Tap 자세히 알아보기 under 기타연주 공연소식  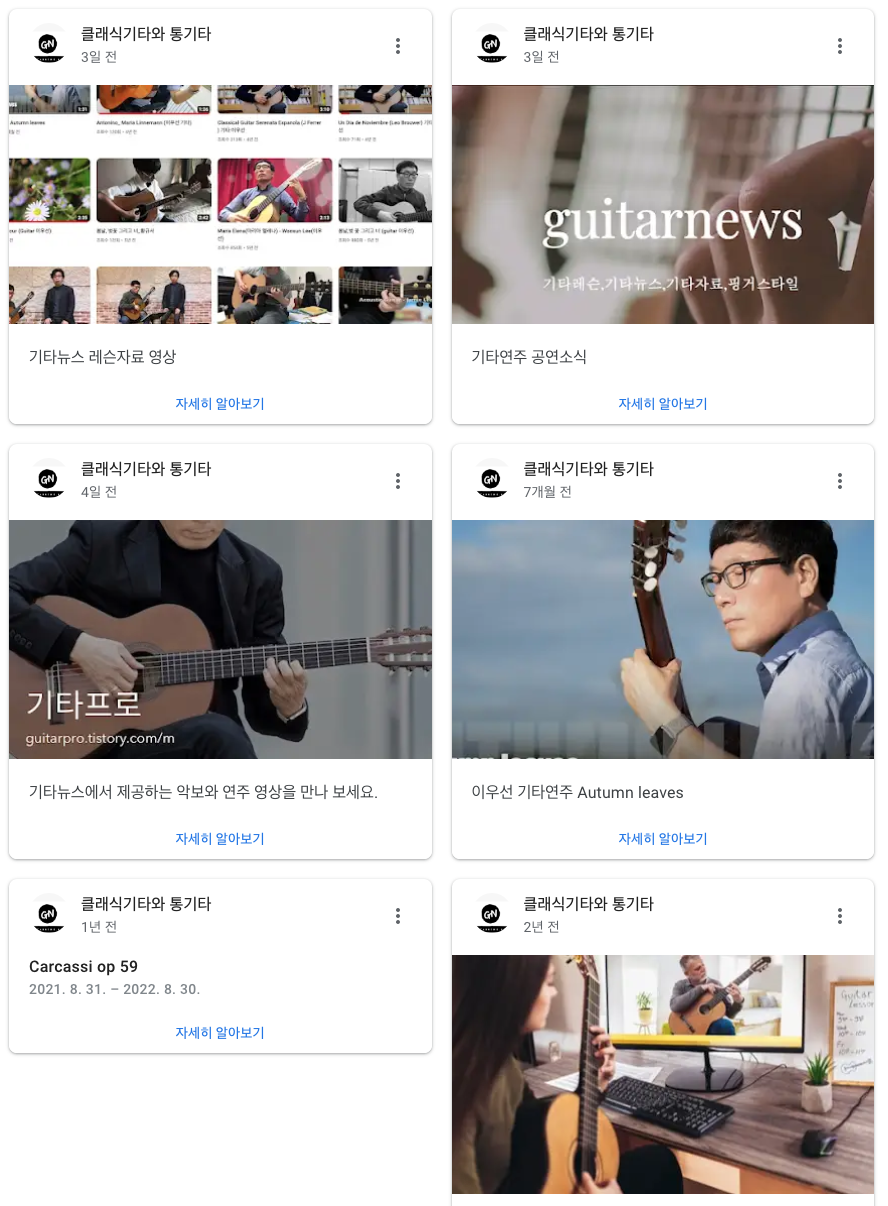click(x=663, y=404)
